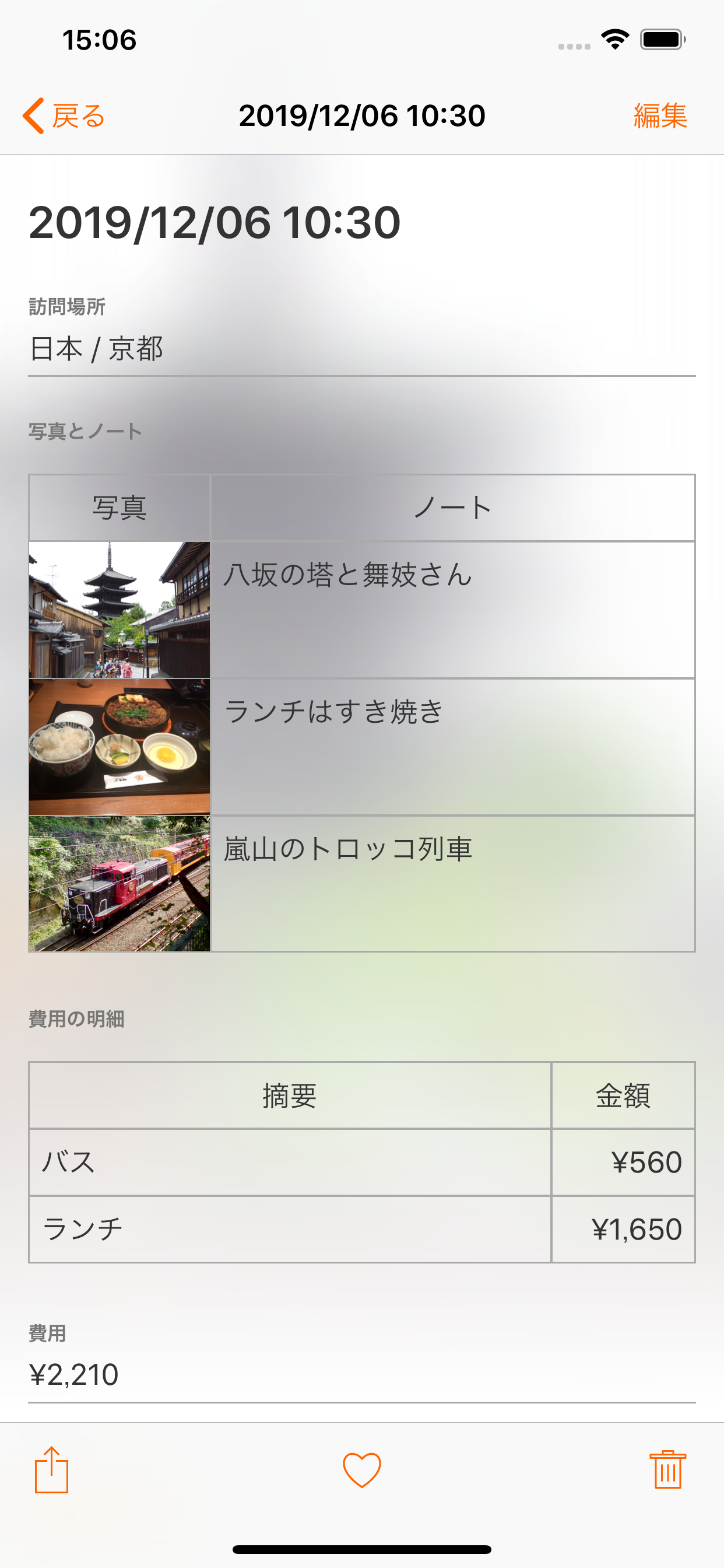Open the Yasaka pagoda photo
724x1568 pixels.
120,610
